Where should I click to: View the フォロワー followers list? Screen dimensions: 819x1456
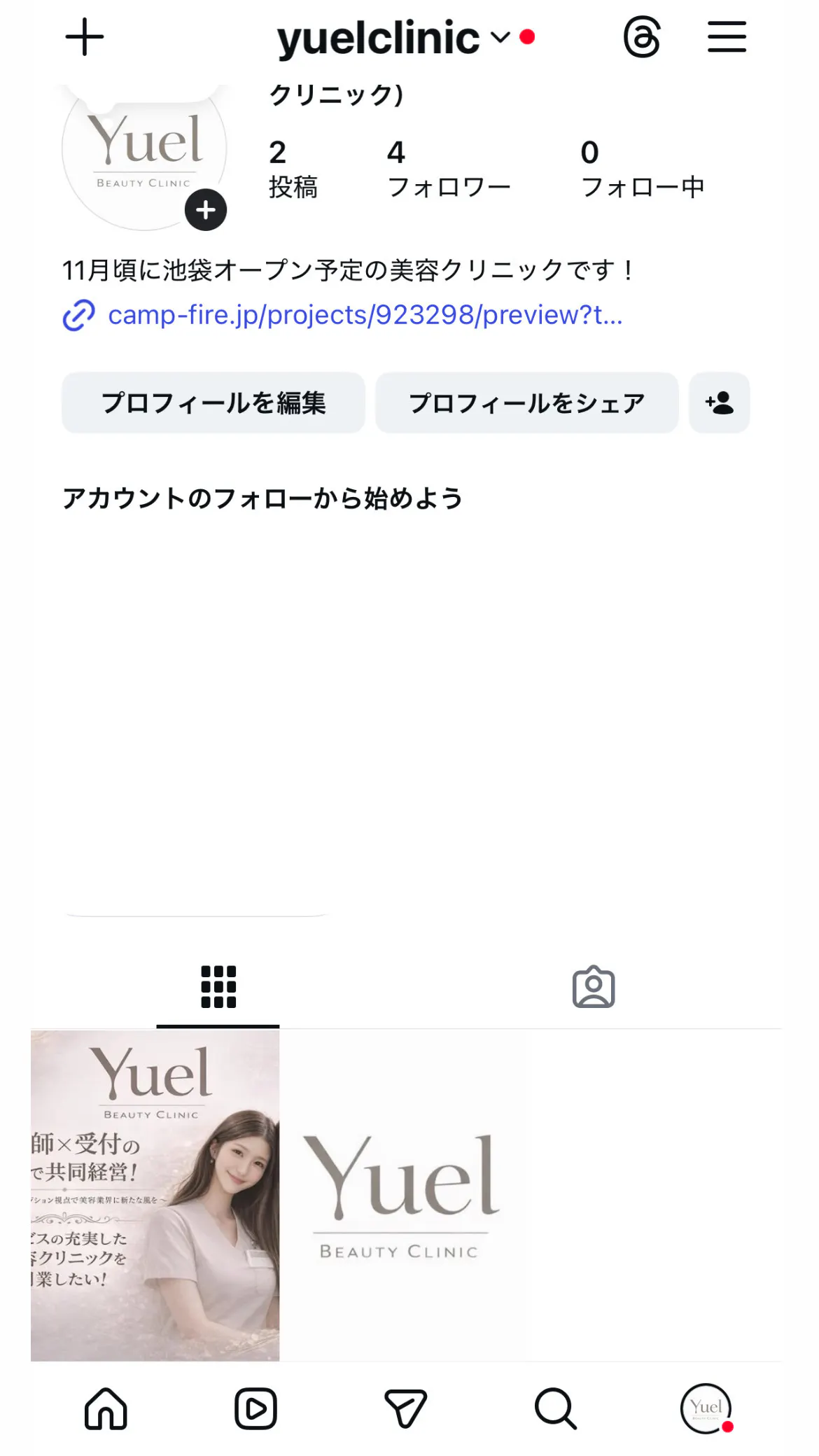click(x=449, y=169)
